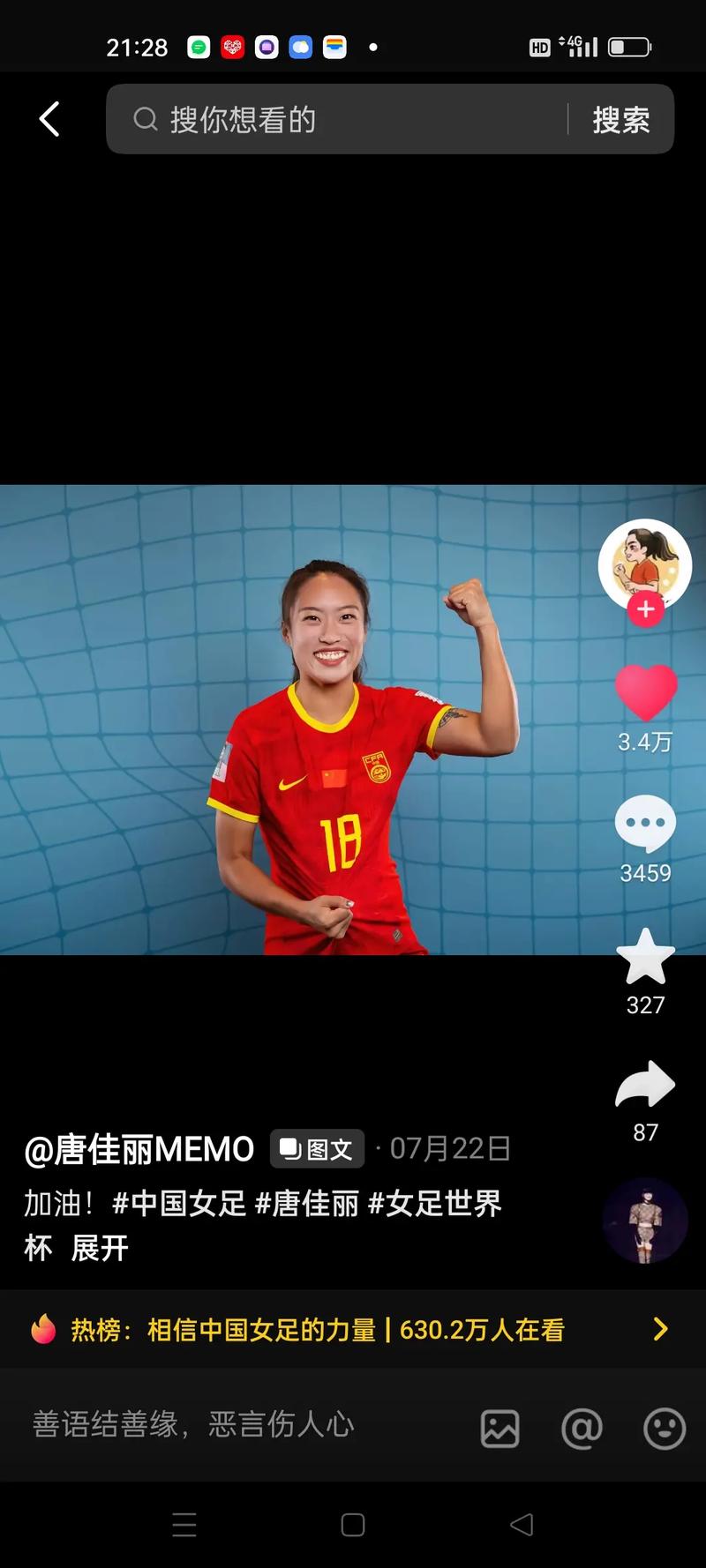Open the emoji picker icon
Image resolution: width=706 pixels, height=1568 pixels.
665,1428
